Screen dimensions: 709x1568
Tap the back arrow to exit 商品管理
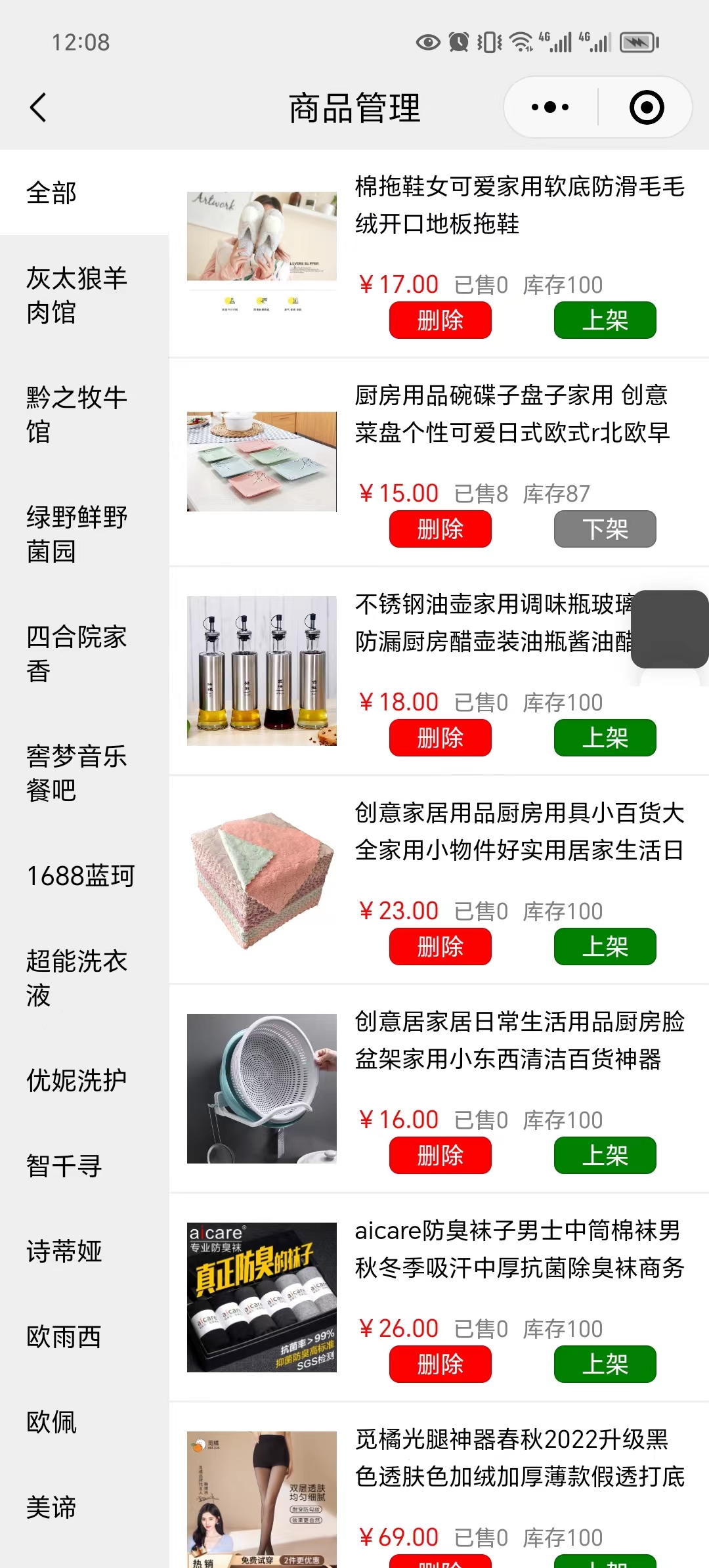point(37,107)
